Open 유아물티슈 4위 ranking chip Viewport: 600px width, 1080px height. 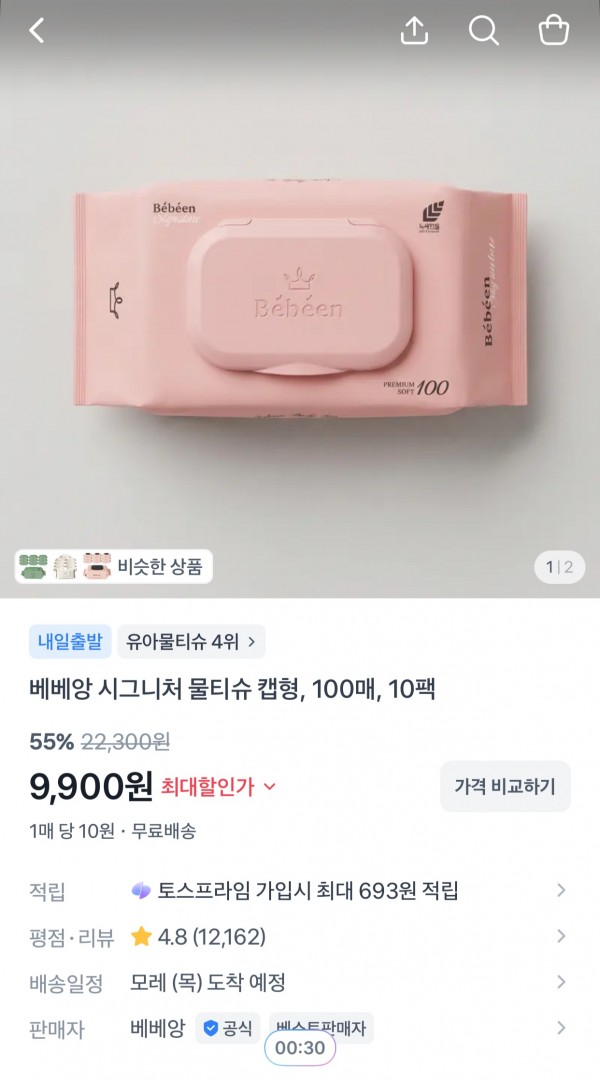pos(191,642)
